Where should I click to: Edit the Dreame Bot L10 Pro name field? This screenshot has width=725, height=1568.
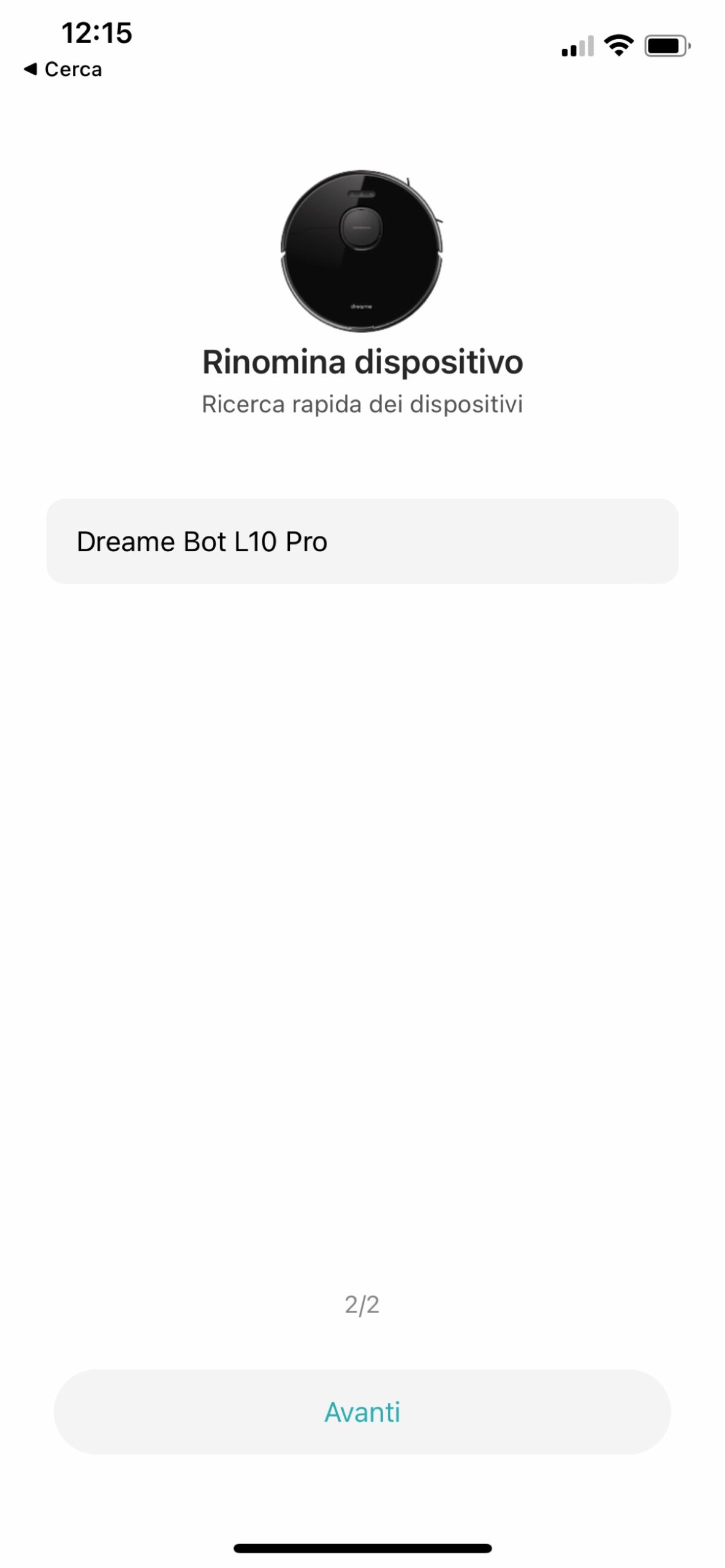coord(362,541)
